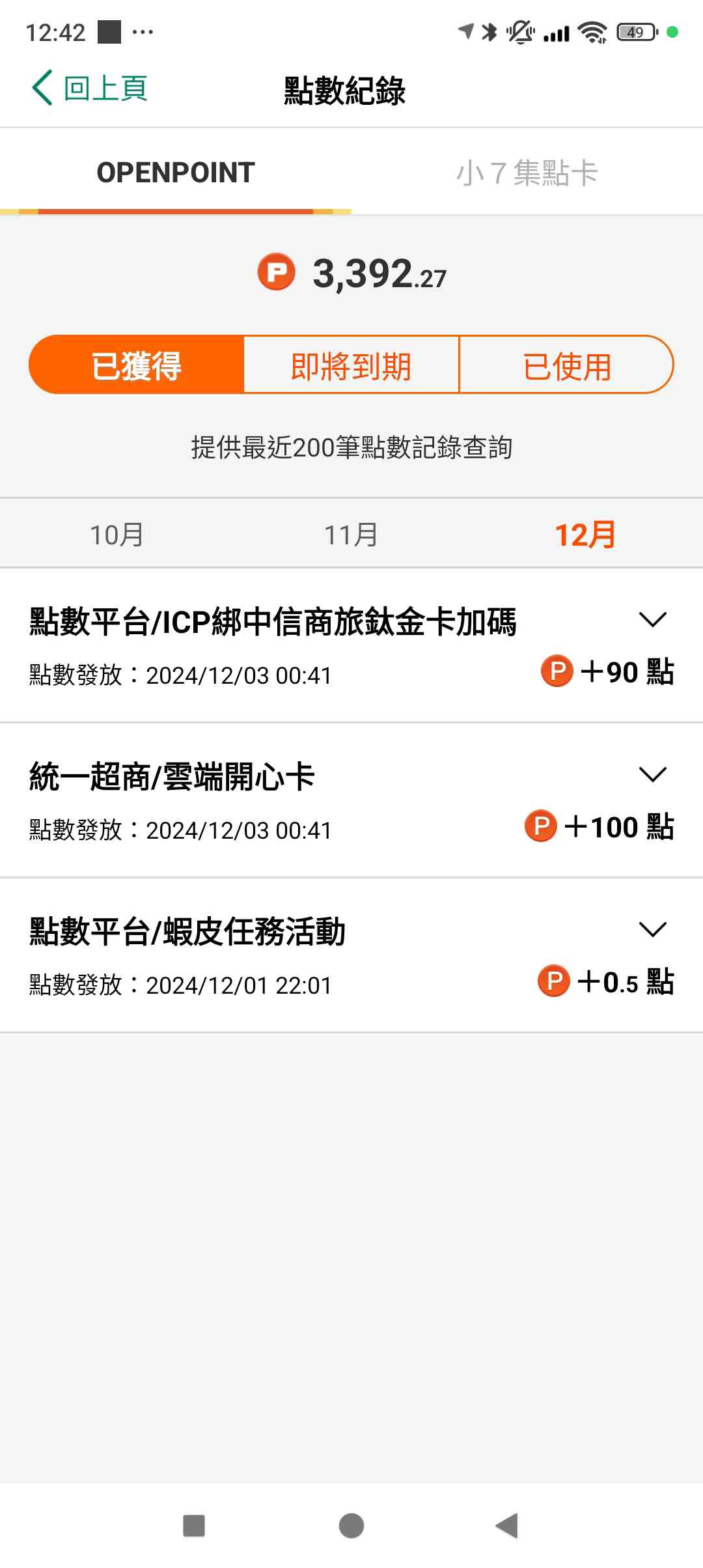Show 已使用 points
The height and width of the screenshot is (1568, 703).
pos(566,365)
